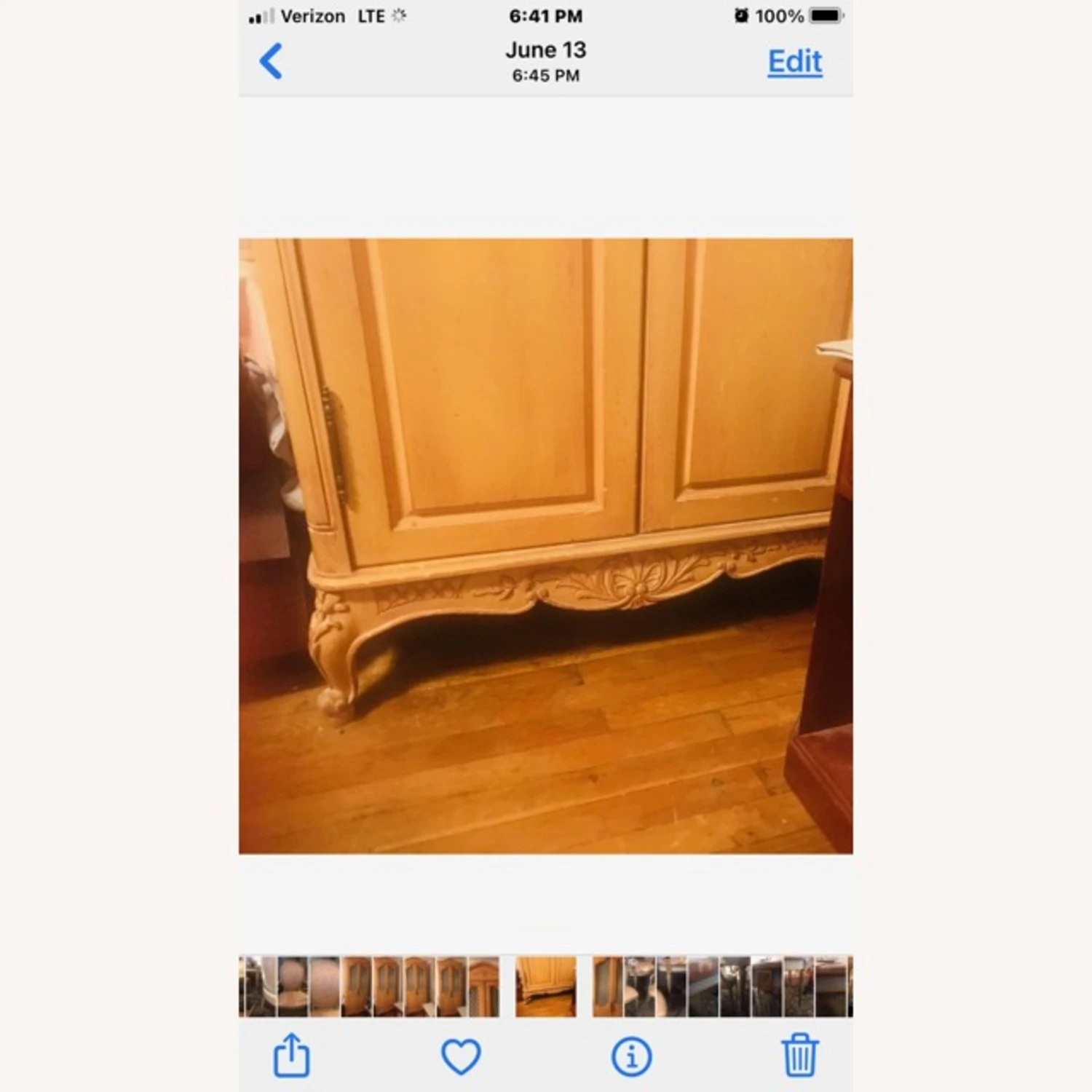This screenshot has height=1092, width=1092.
Task: Go back to the photo library
Action: pos(271,61)
